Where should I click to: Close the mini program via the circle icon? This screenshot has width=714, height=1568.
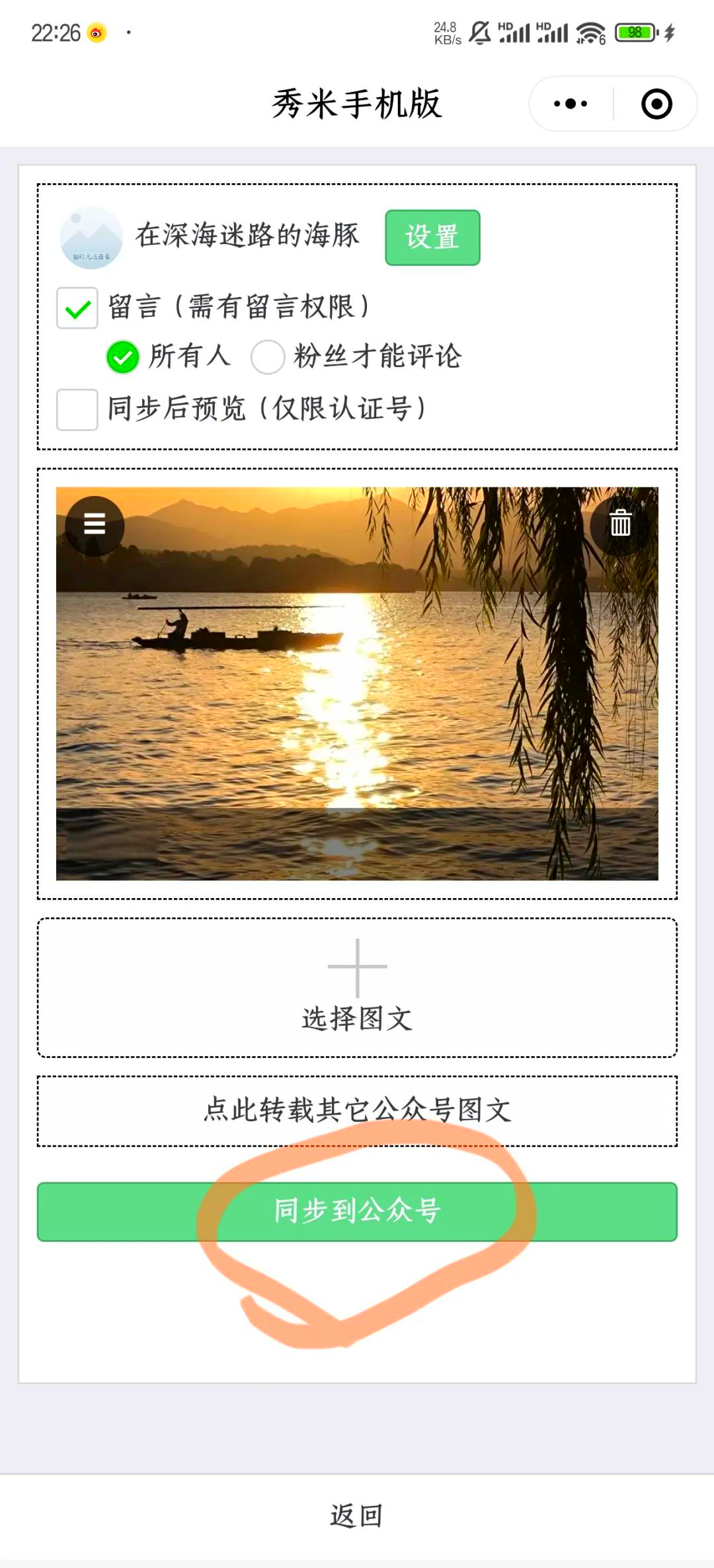click(x=656, y=104)
